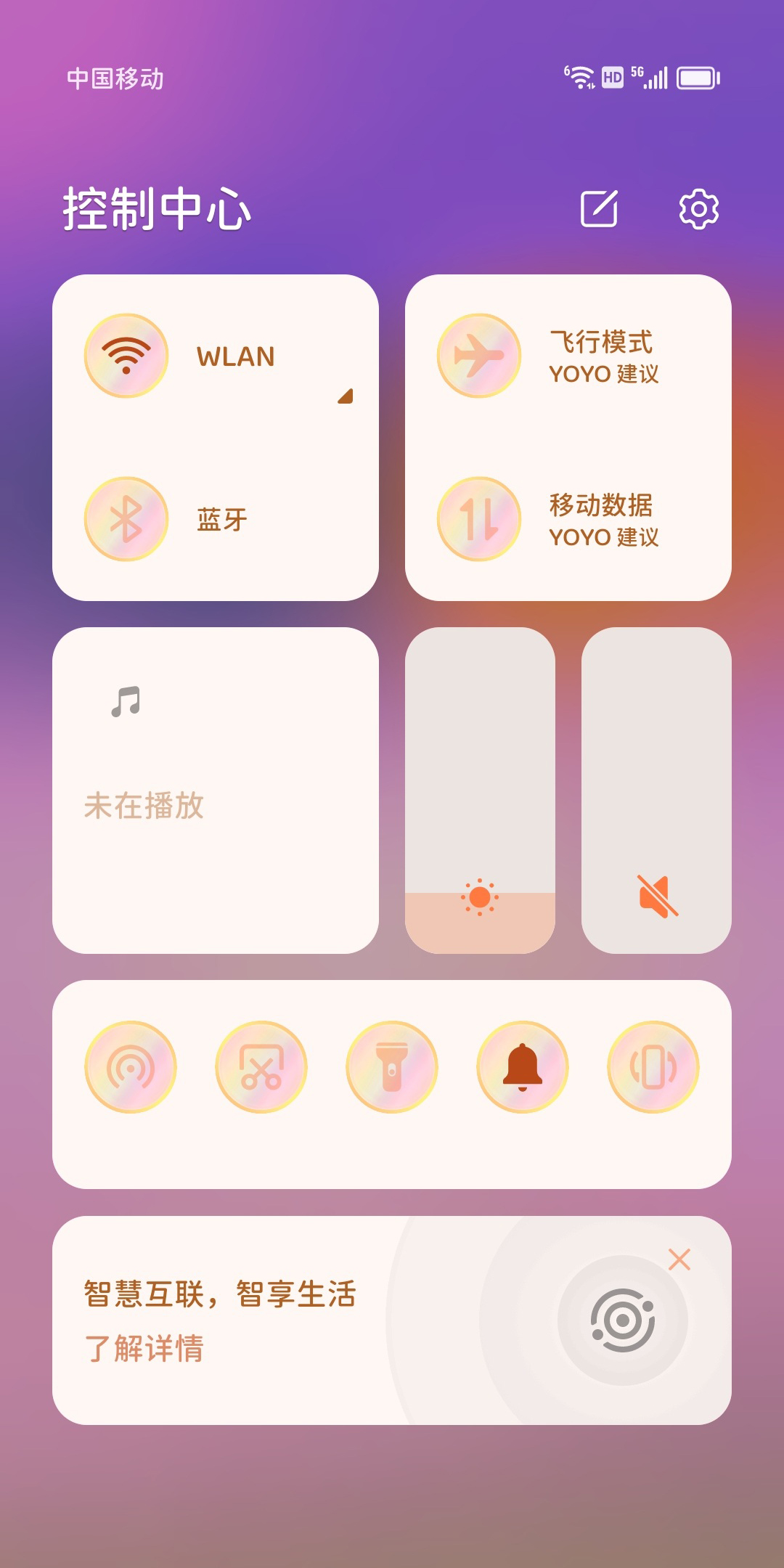Dismiss the 智慧互联 banner
This screenshot has height=1568, width=784.
679,1259
